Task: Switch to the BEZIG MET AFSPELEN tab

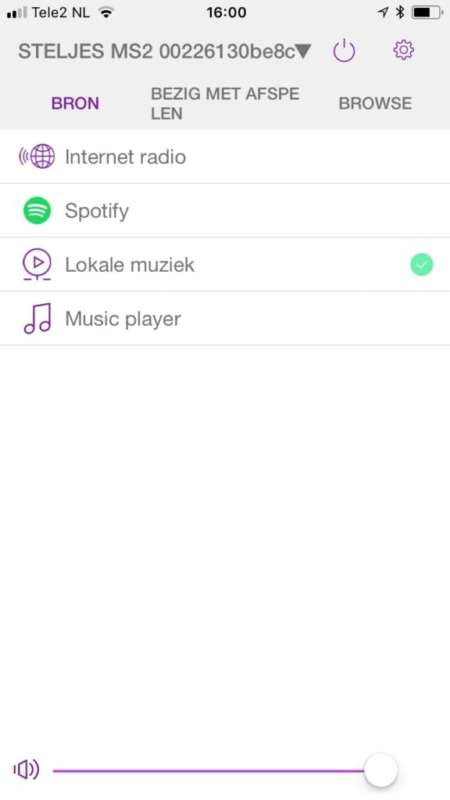Action: click(225, 103)
